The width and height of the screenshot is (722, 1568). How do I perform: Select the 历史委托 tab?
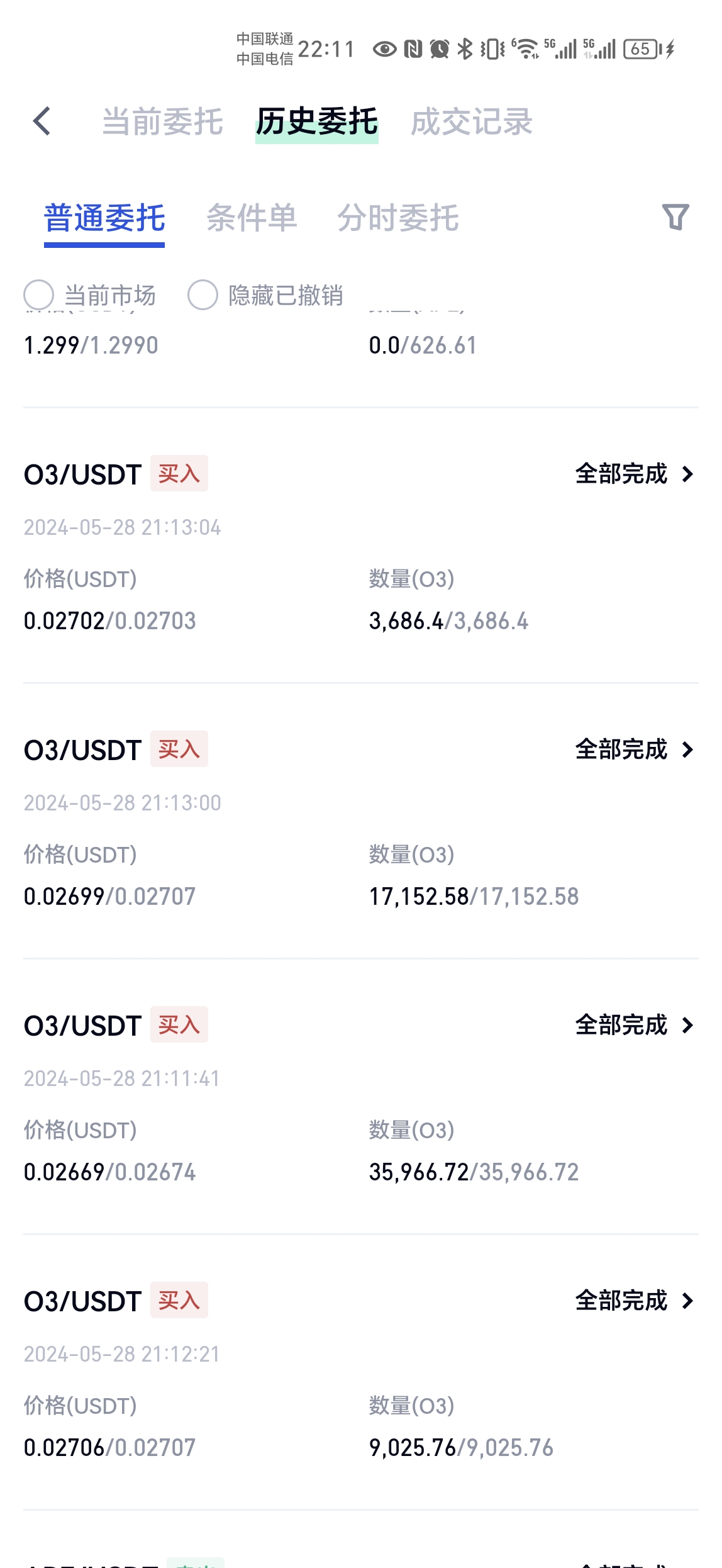(x=317, y=121)
